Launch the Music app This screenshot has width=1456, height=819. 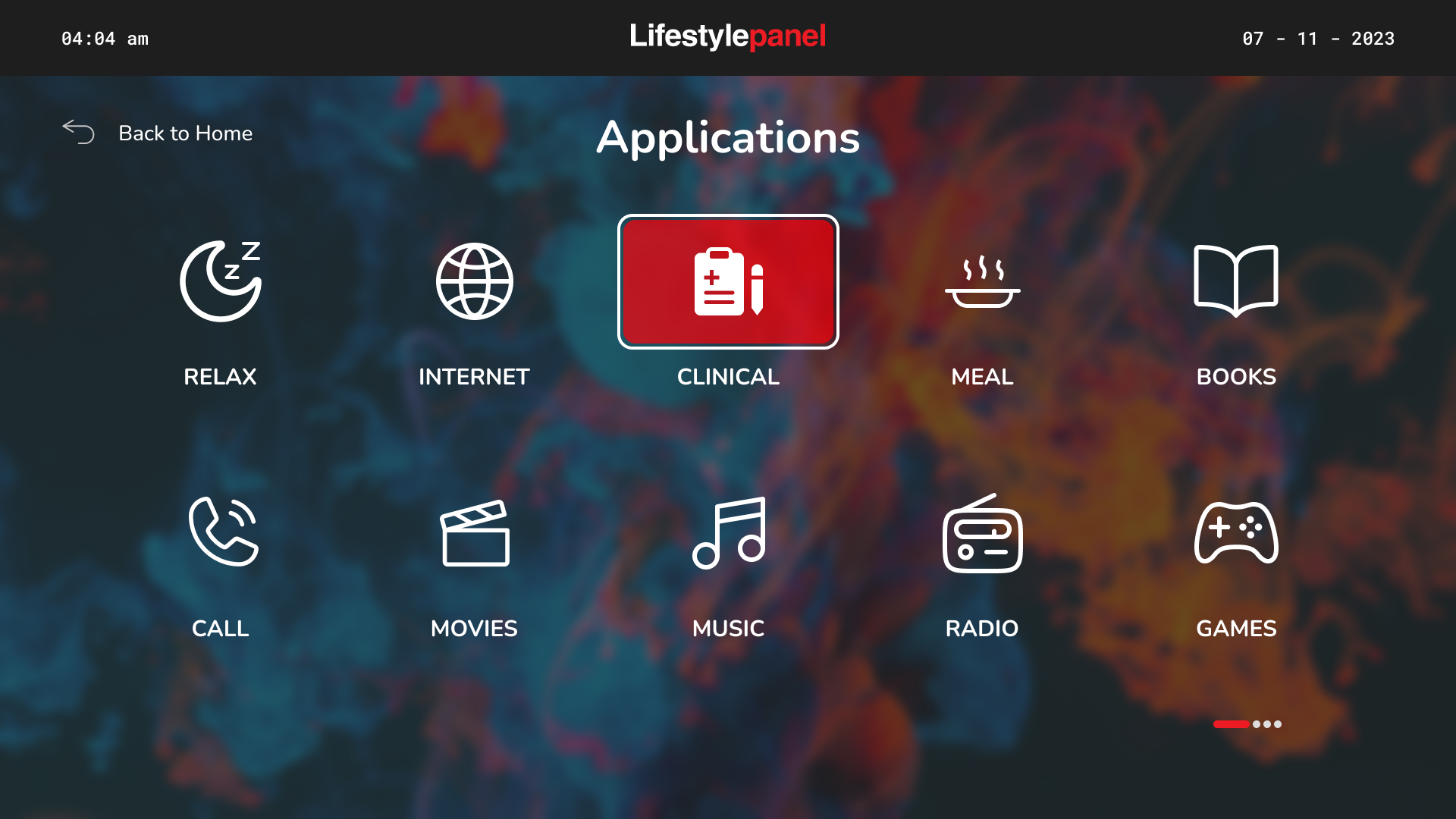728,533
